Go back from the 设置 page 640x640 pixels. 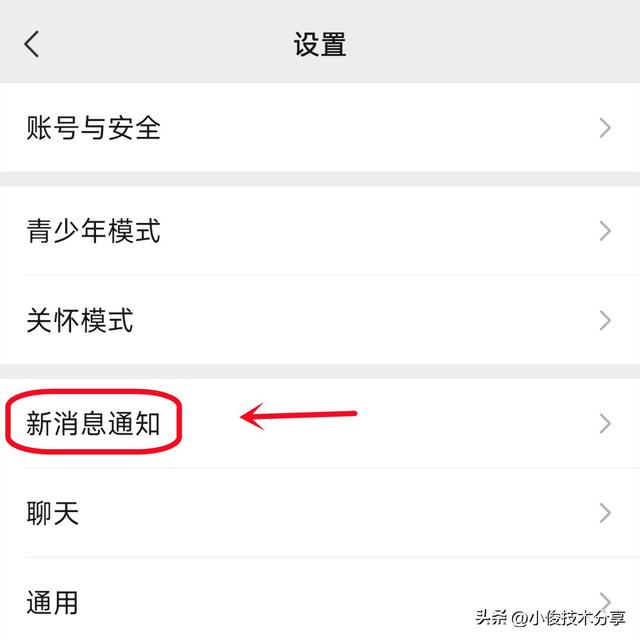tap(33, 44)
